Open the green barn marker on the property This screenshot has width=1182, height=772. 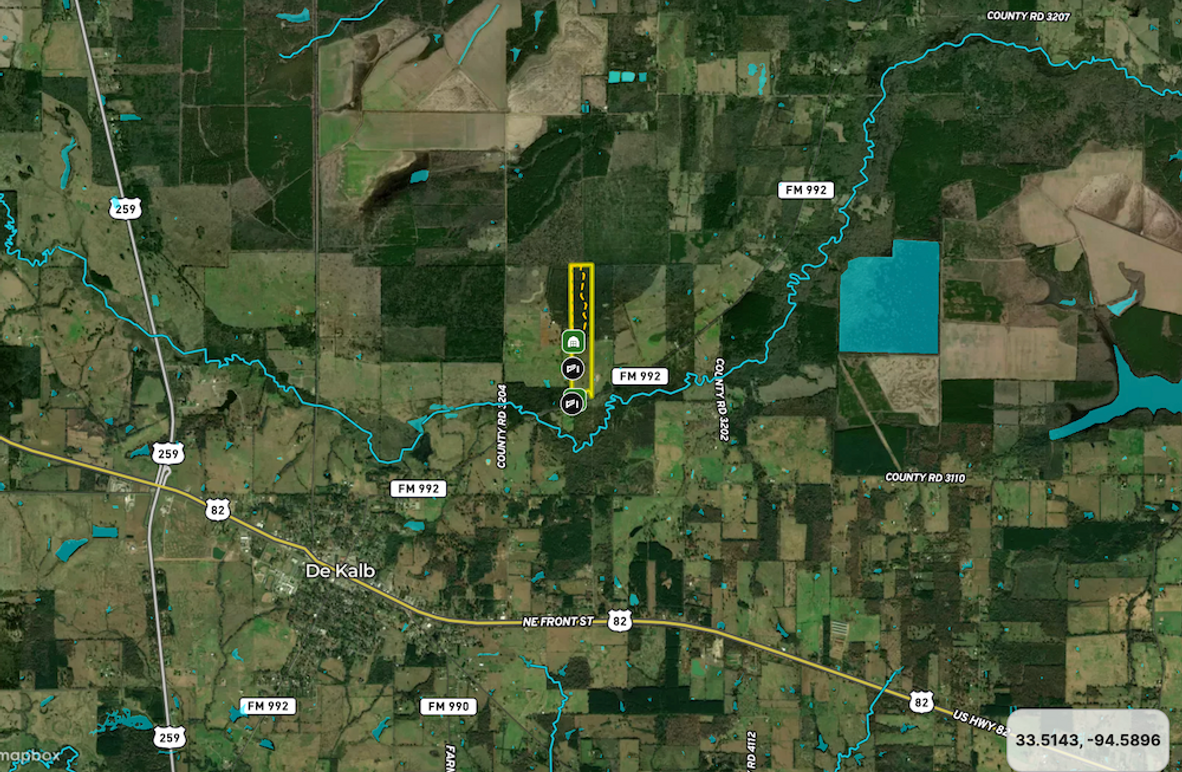point(573,342)
